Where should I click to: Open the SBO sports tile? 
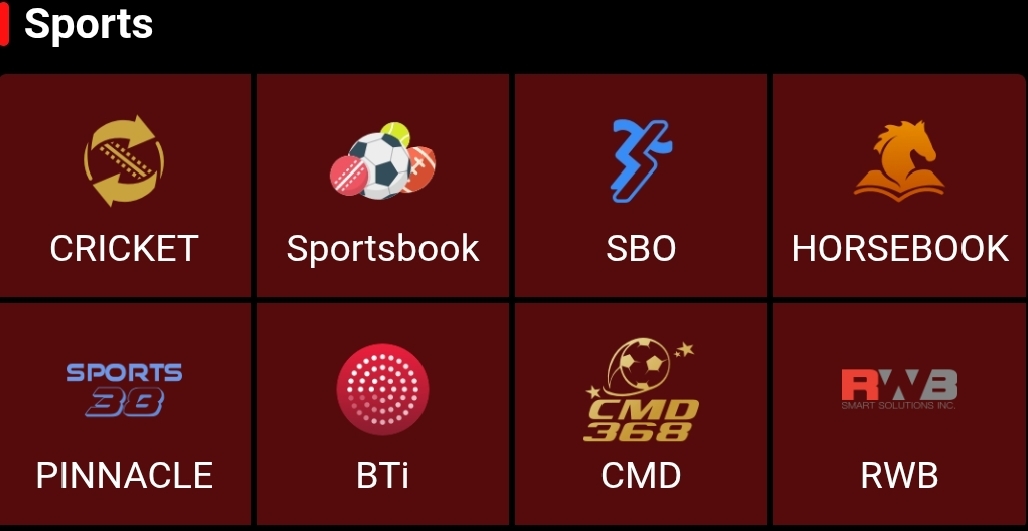pyautogui.click(x=641, y=186)
